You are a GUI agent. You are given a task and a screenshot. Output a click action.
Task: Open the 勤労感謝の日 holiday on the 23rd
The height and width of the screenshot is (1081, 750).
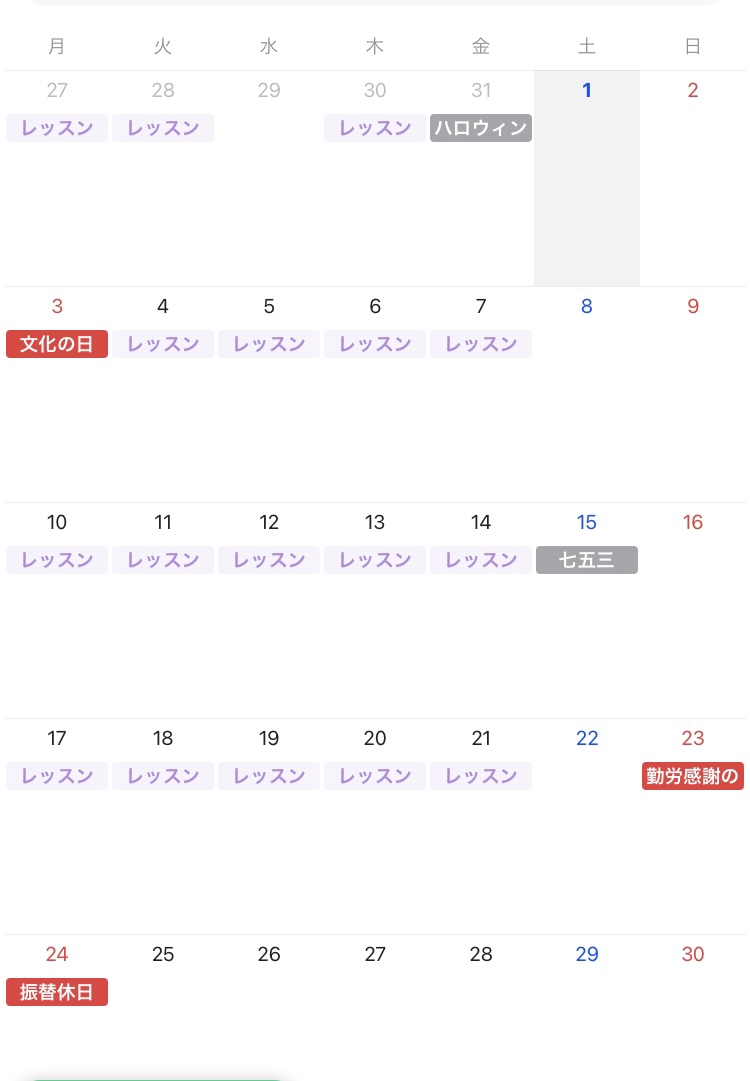pyautogui.click(x=693, y=776)
